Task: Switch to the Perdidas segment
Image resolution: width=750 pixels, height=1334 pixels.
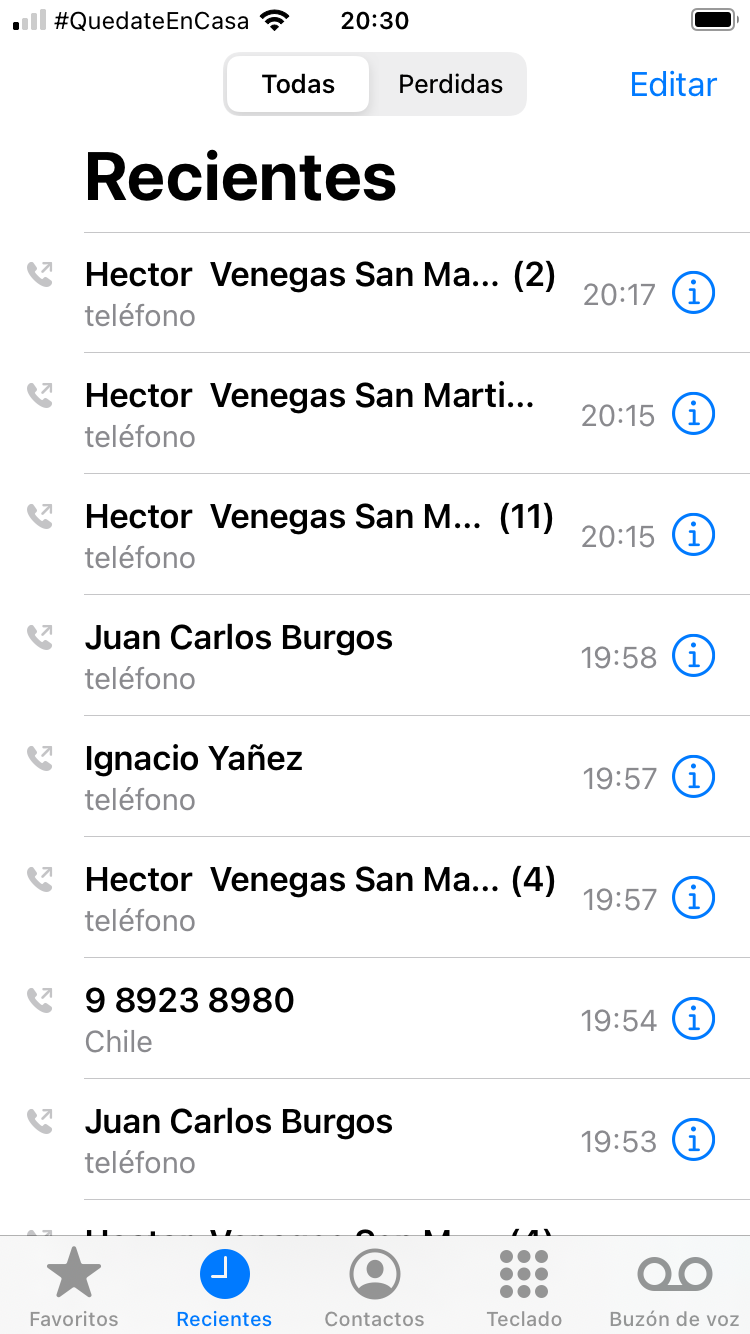Action: tap(450, 84)
